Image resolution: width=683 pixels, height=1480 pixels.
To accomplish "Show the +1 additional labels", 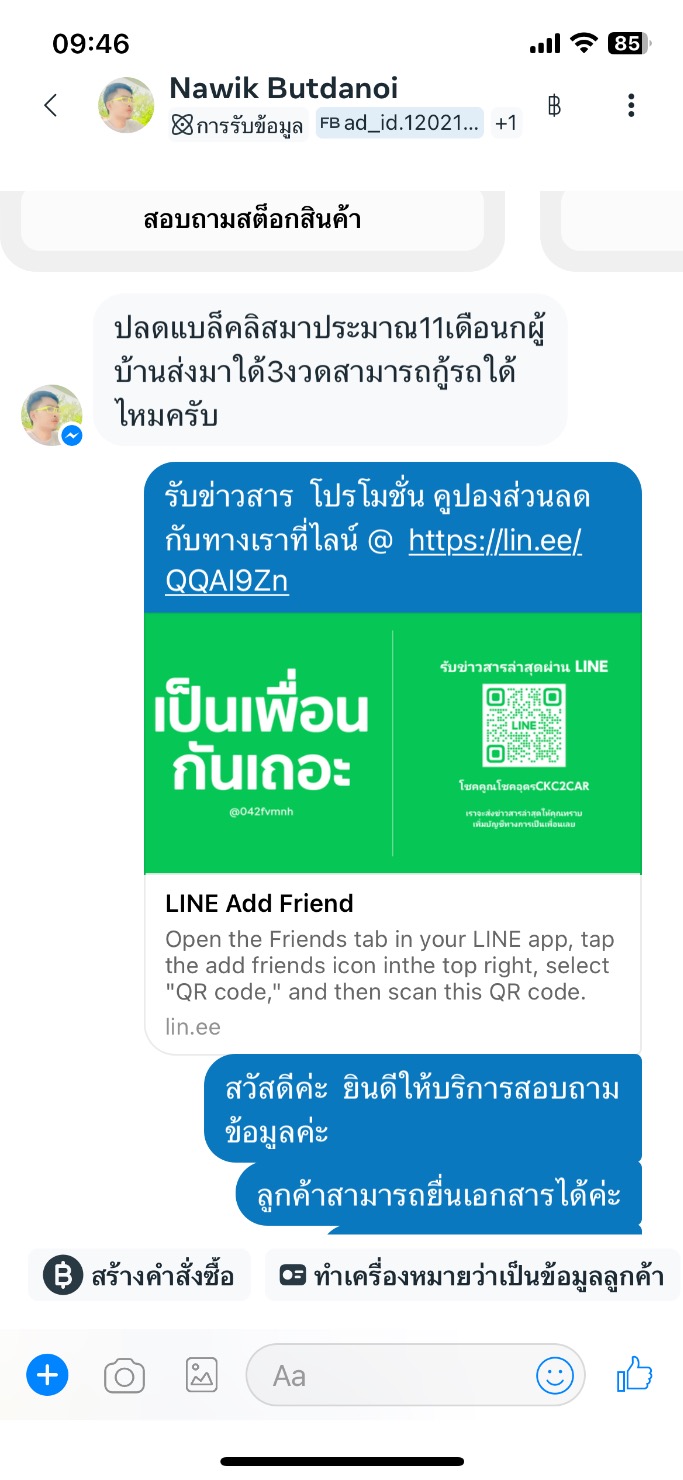I will pyautogui.click(x=506, y=123).
